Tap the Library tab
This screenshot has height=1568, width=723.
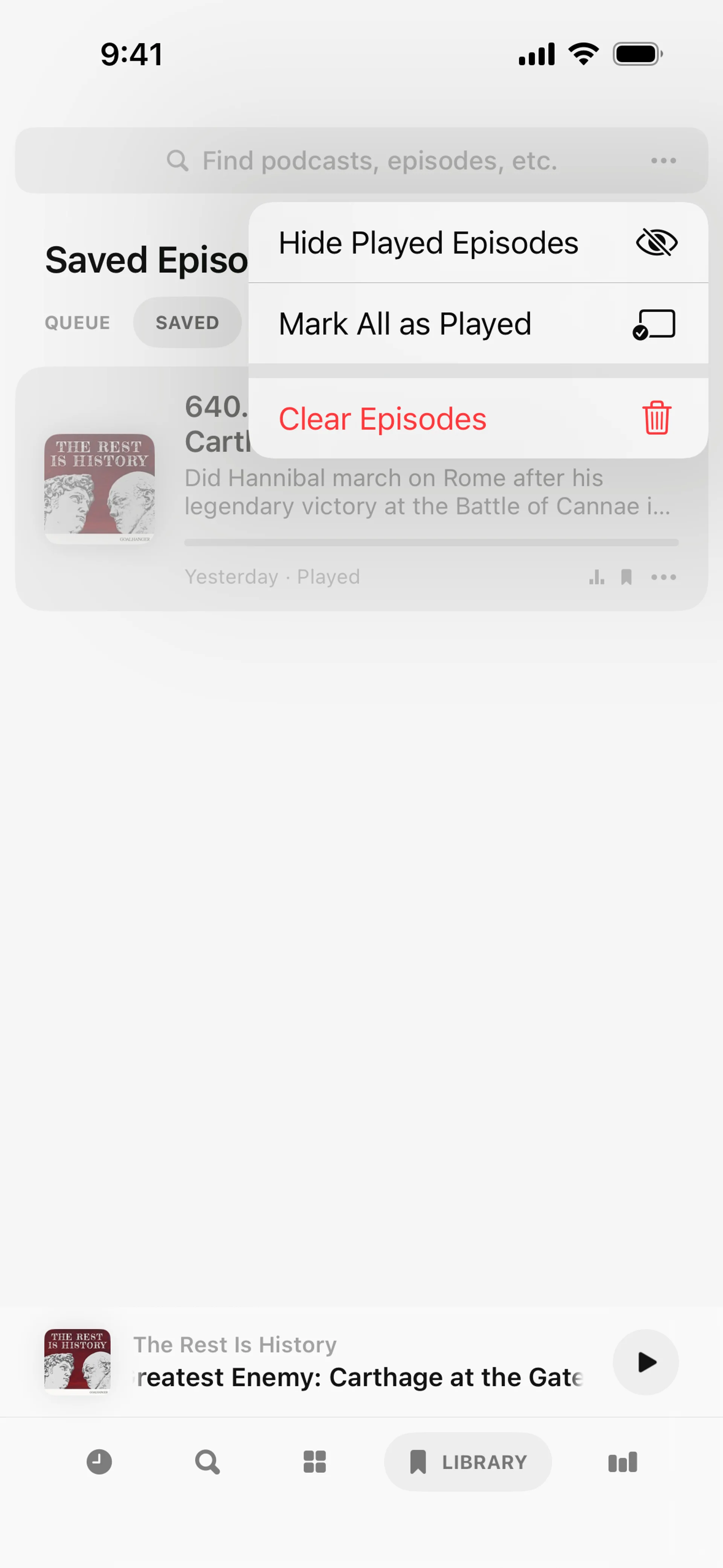(x=467, y=1462)
